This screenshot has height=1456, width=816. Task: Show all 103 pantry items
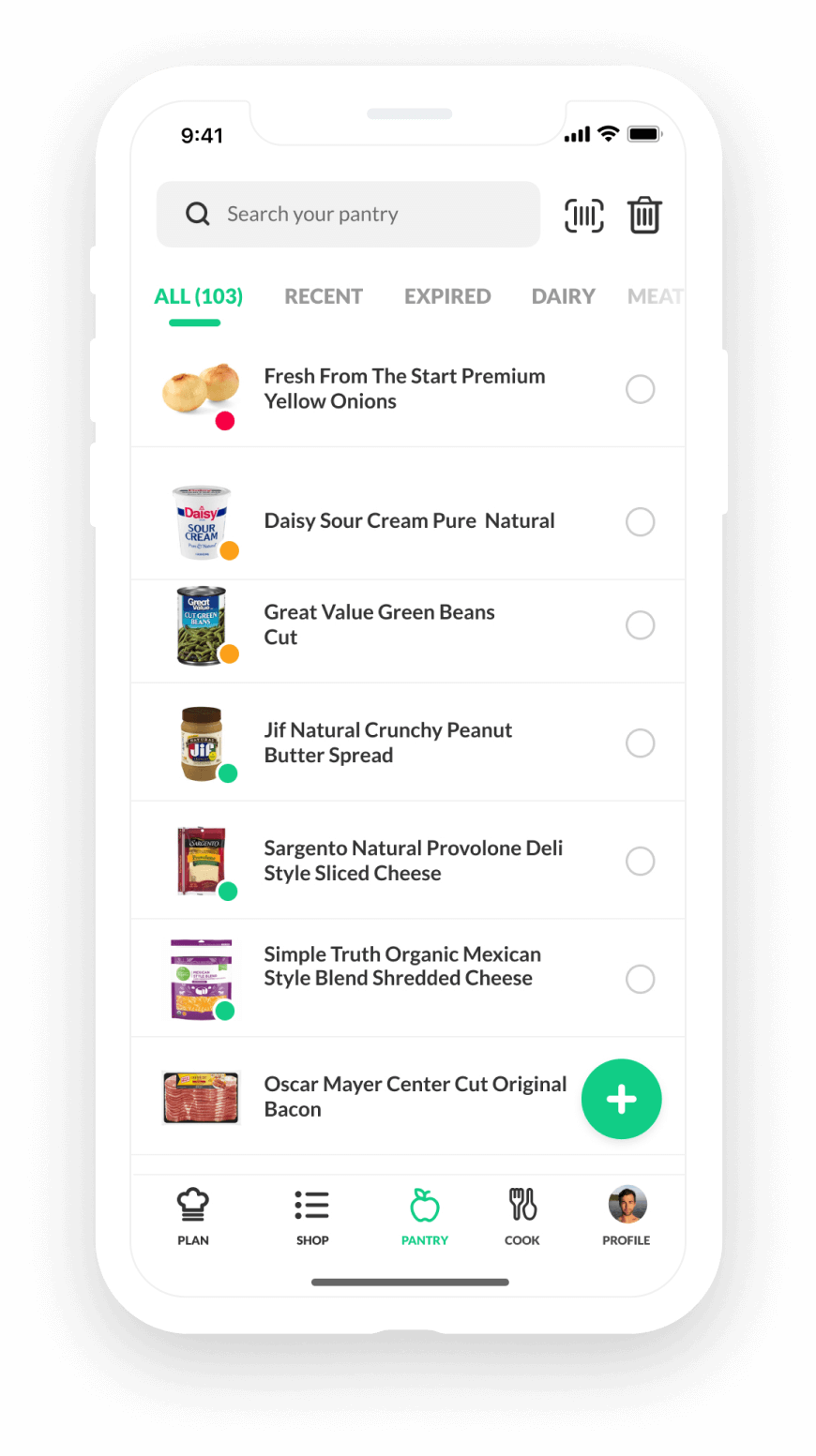(198, 296)
